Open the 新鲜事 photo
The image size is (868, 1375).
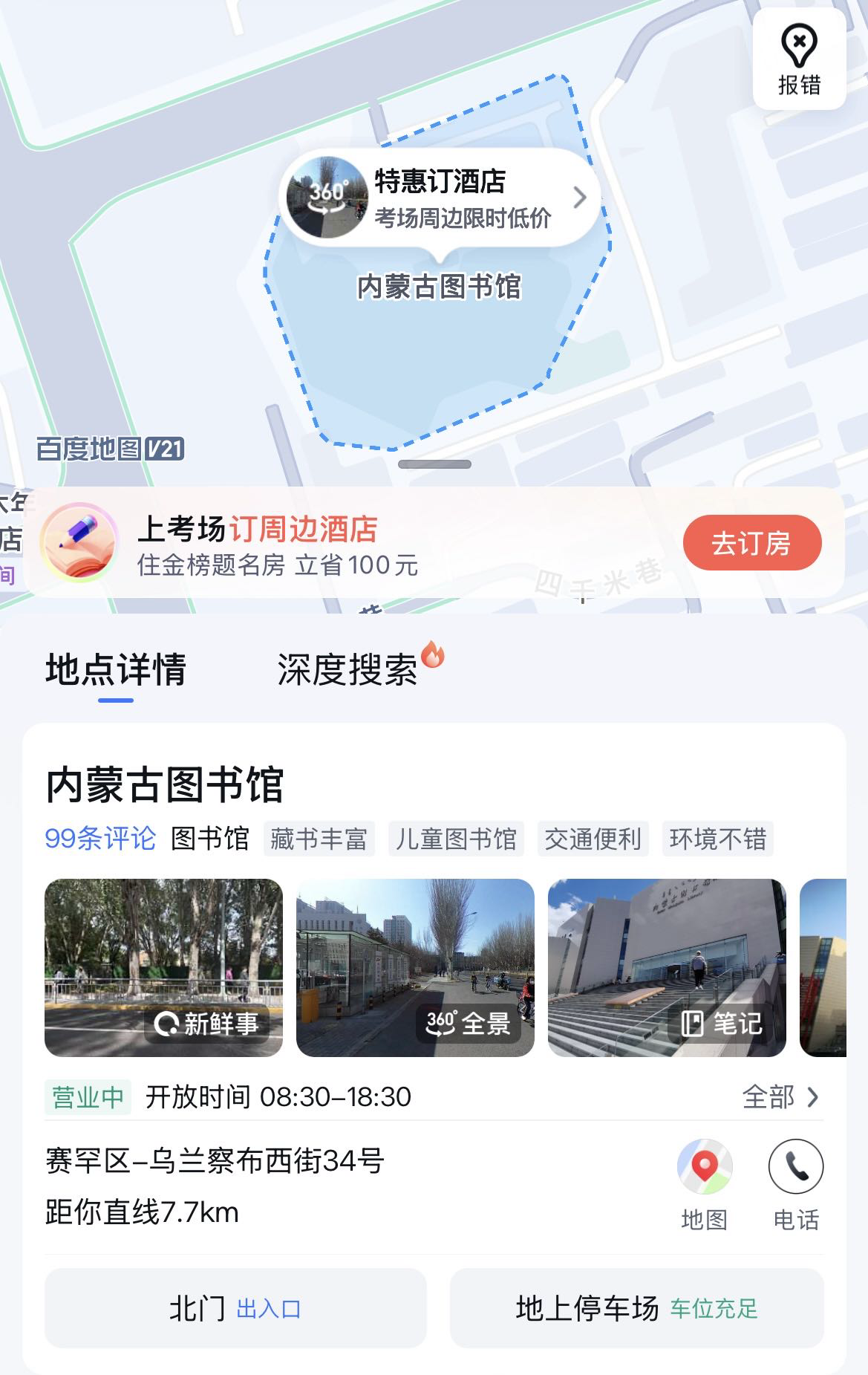[x=163, y=967]
